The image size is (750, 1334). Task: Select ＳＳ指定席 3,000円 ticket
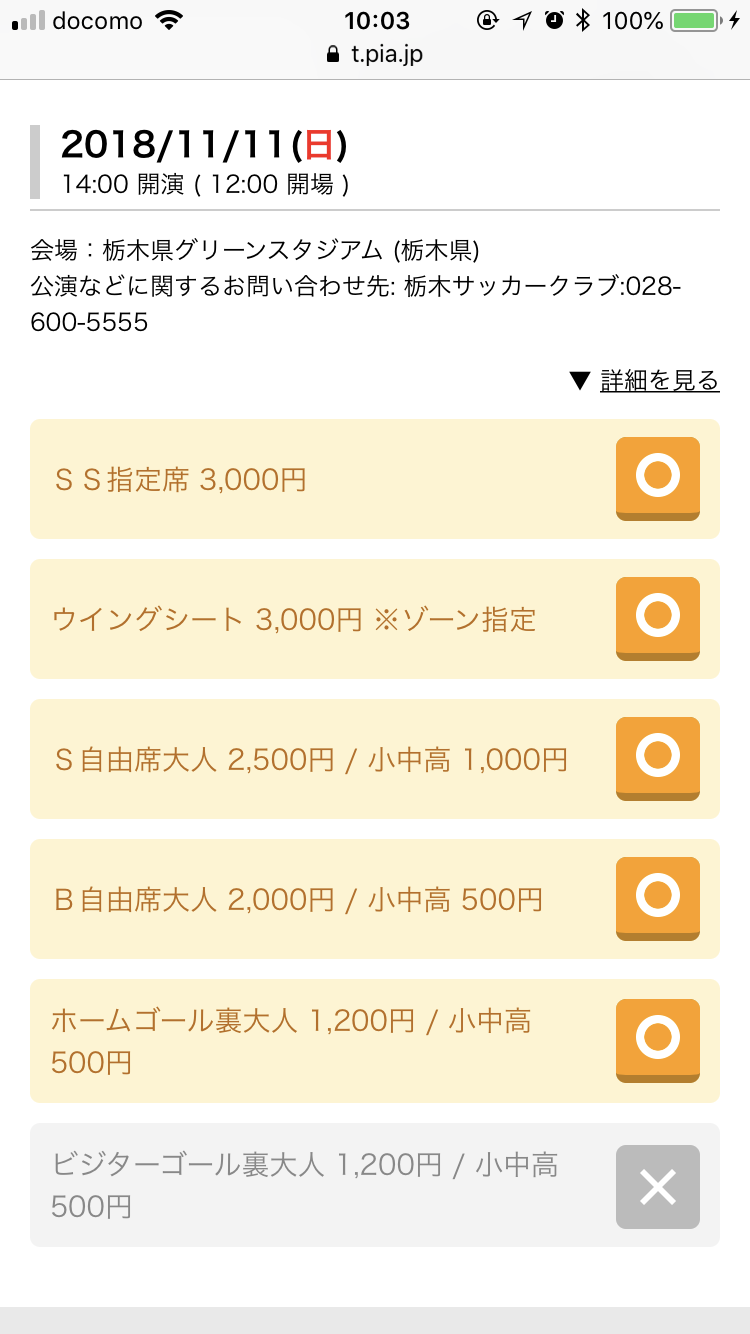657,478
